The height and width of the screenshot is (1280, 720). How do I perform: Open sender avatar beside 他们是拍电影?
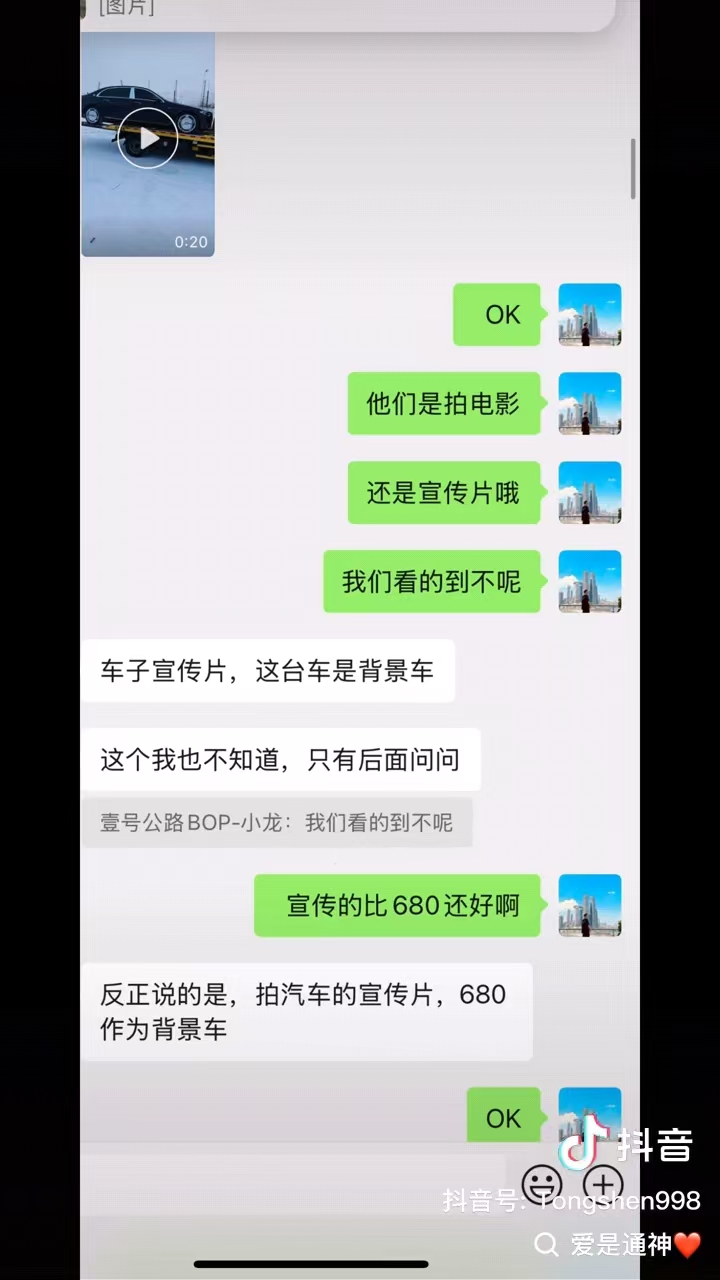(x=589, y=404)
